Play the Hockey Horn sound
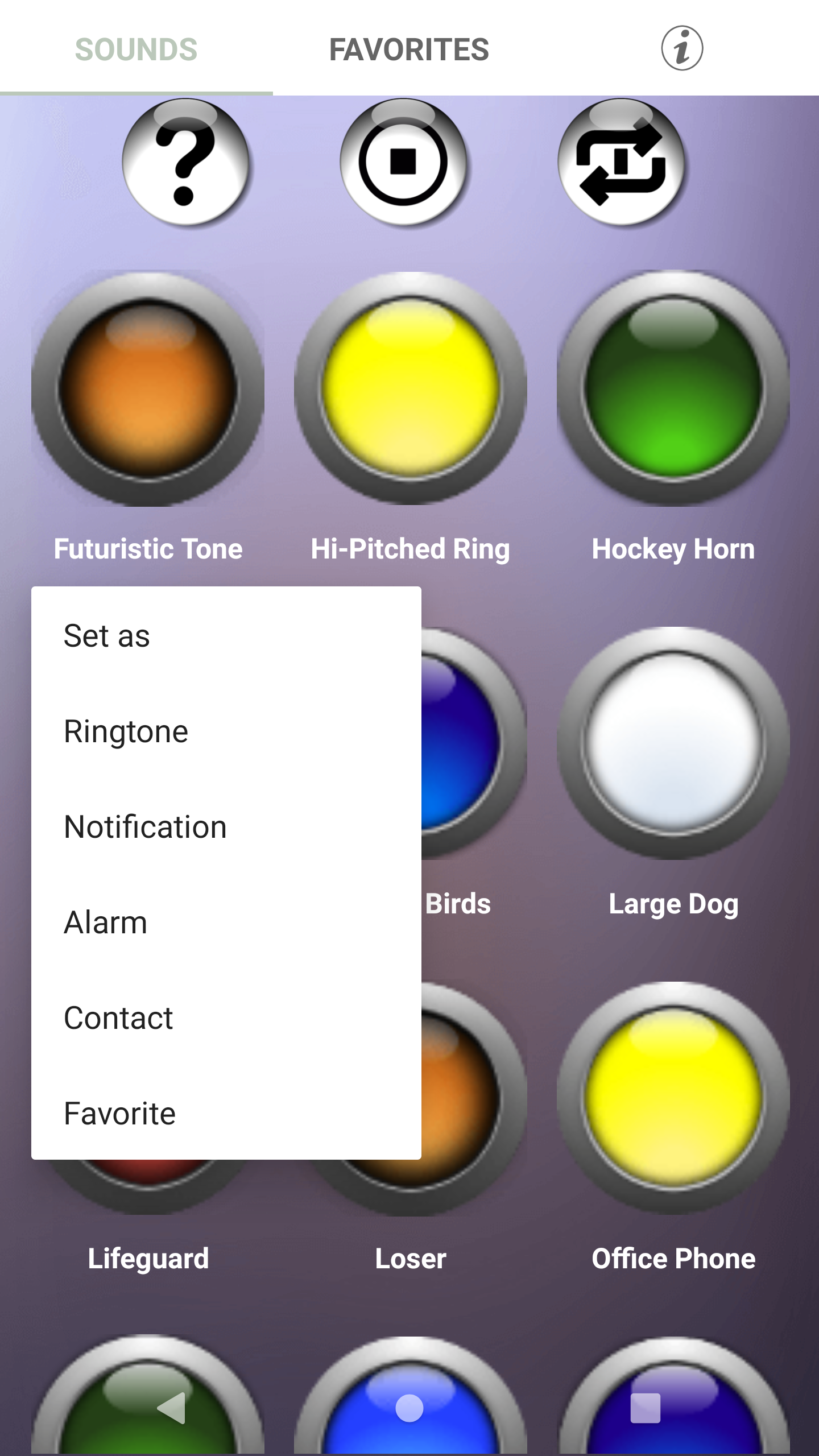 coord(673,389)
